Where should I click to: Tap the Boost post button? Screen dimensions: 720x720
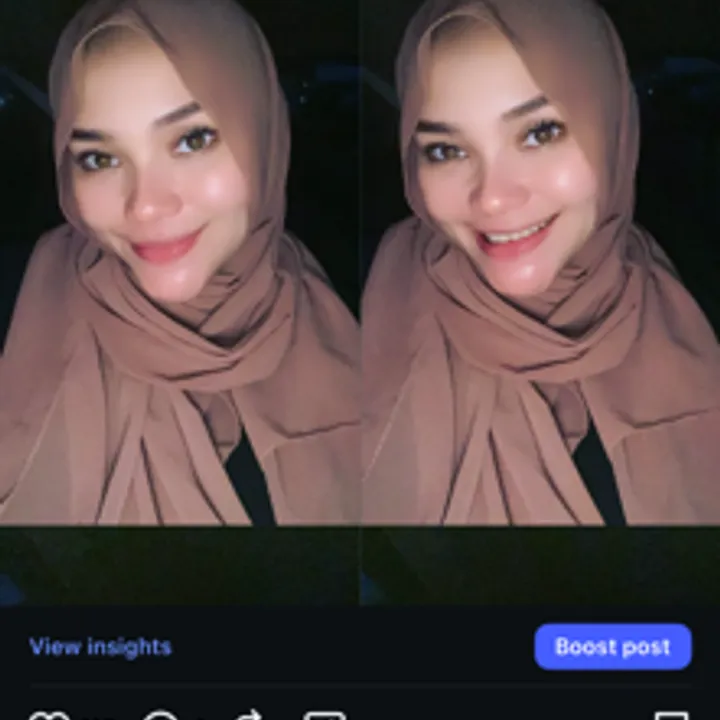coord(613,647)
